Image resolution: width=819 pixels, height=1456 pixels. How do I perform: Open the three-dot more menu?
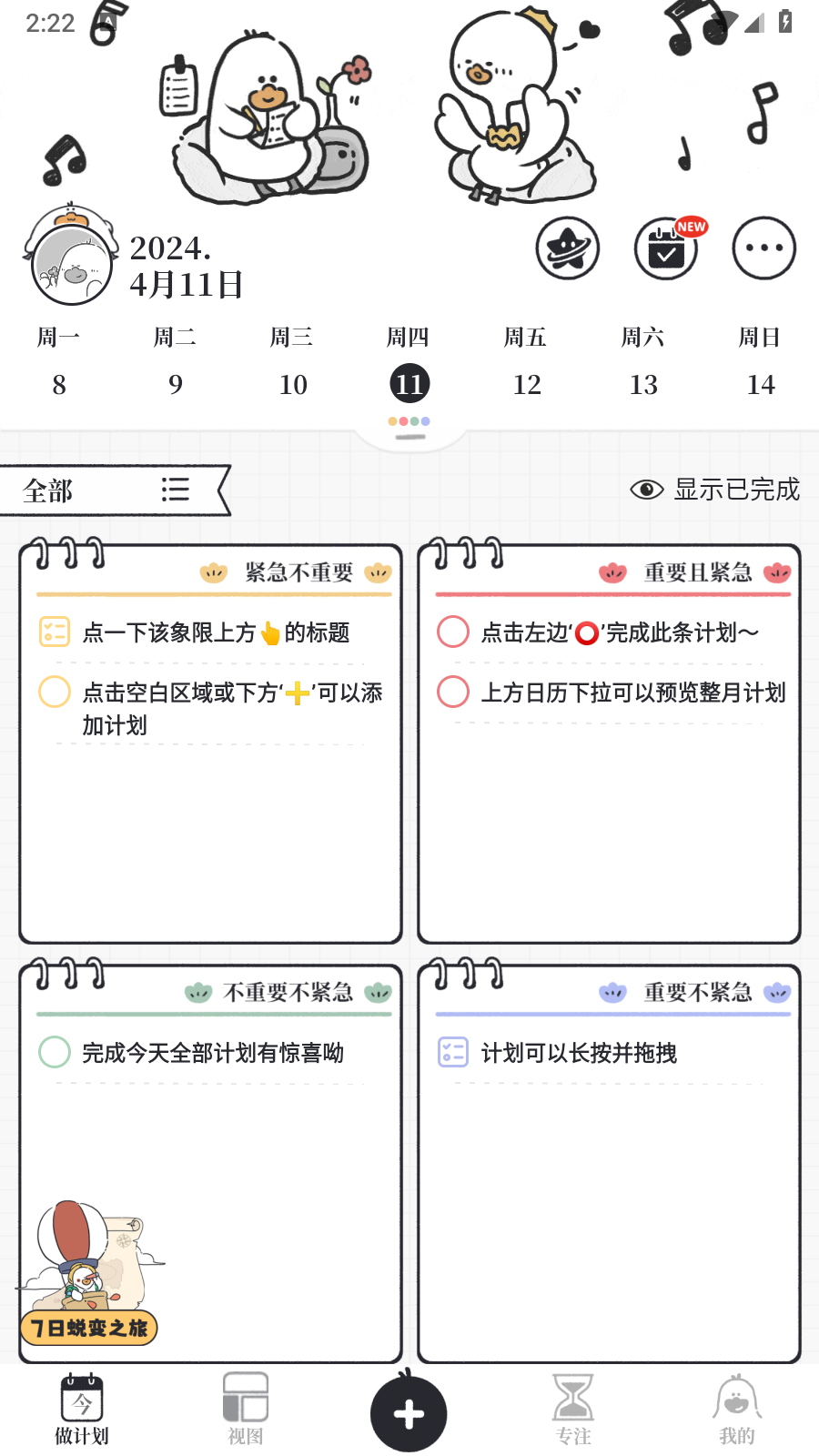tap(764, 248)
